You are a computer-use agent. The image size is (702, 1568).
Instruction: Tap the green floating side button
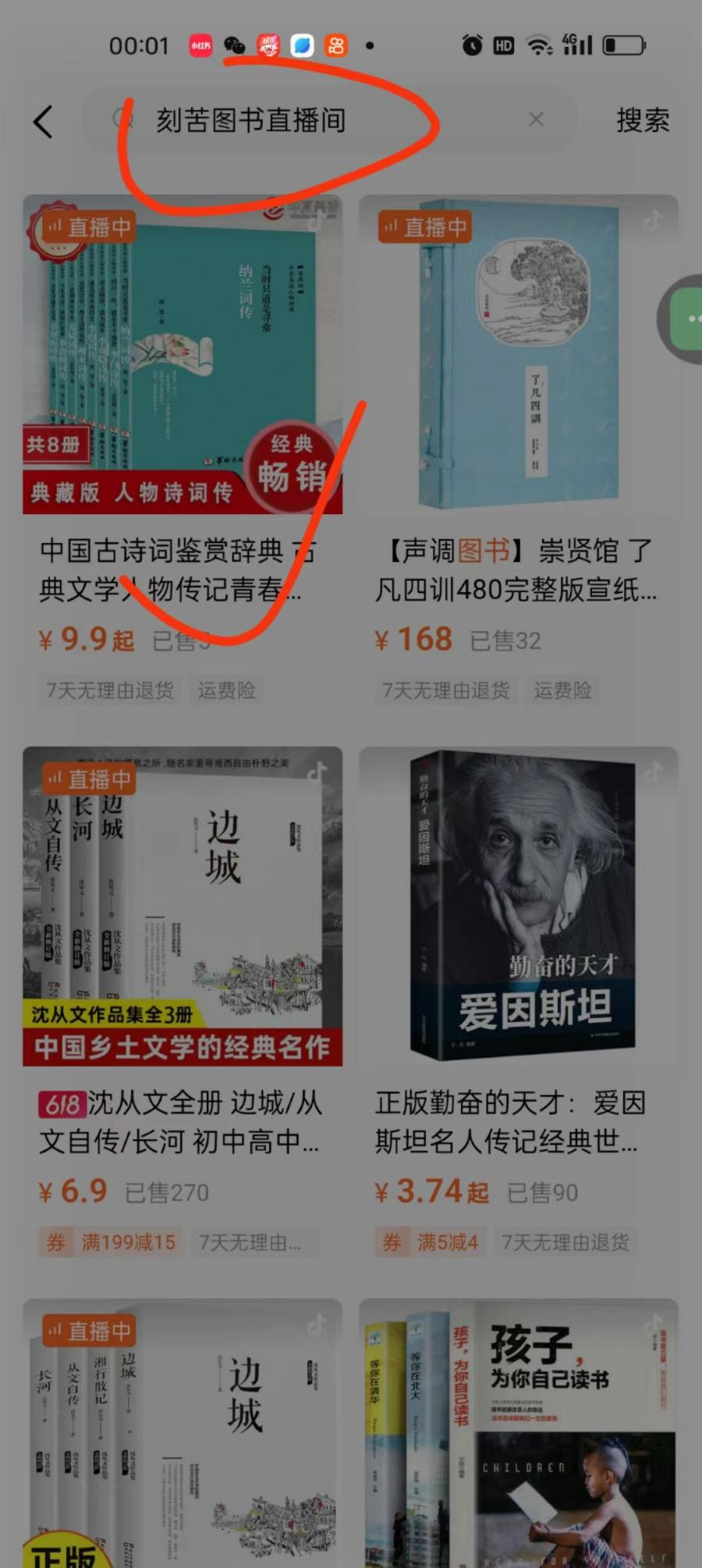pos(684,318)
